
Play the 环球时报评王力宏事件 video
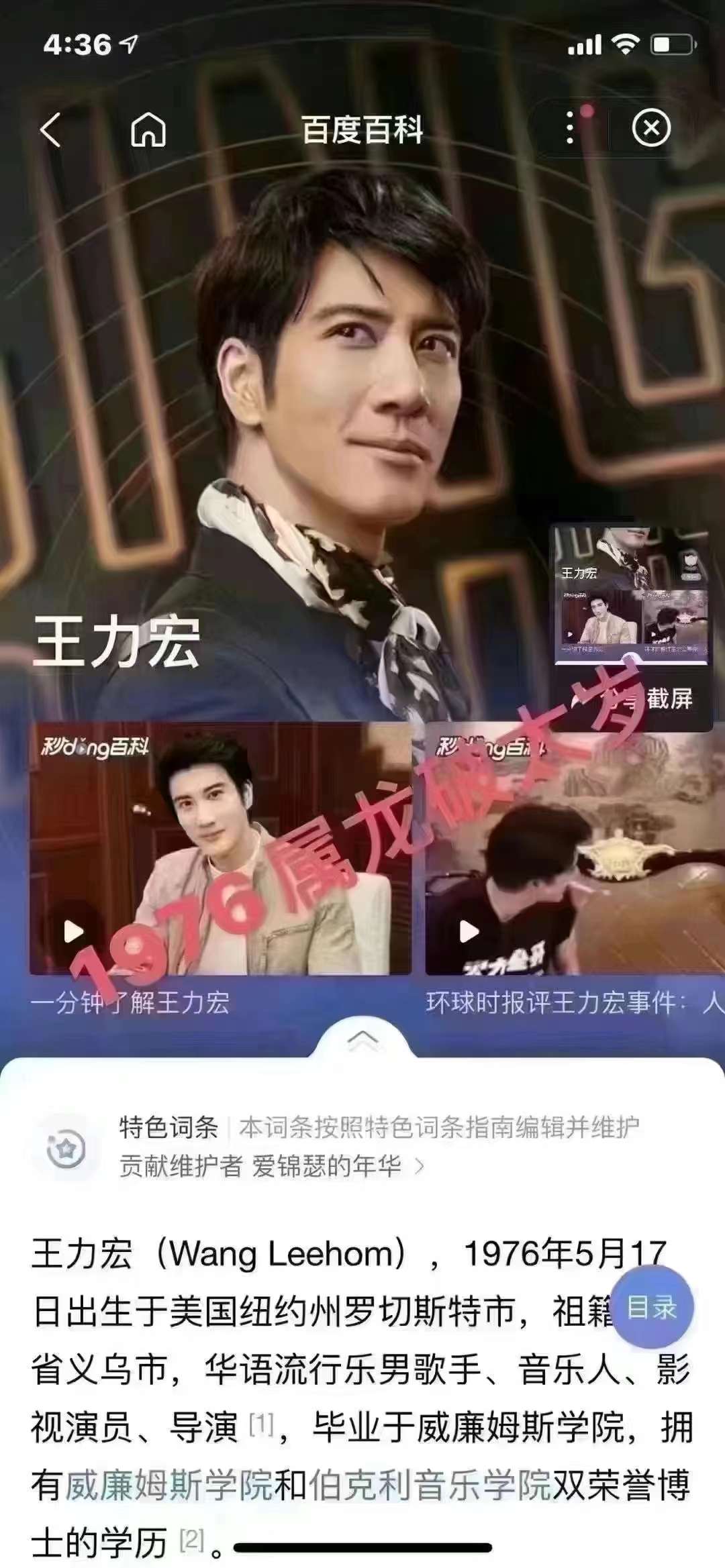[469, 931]
